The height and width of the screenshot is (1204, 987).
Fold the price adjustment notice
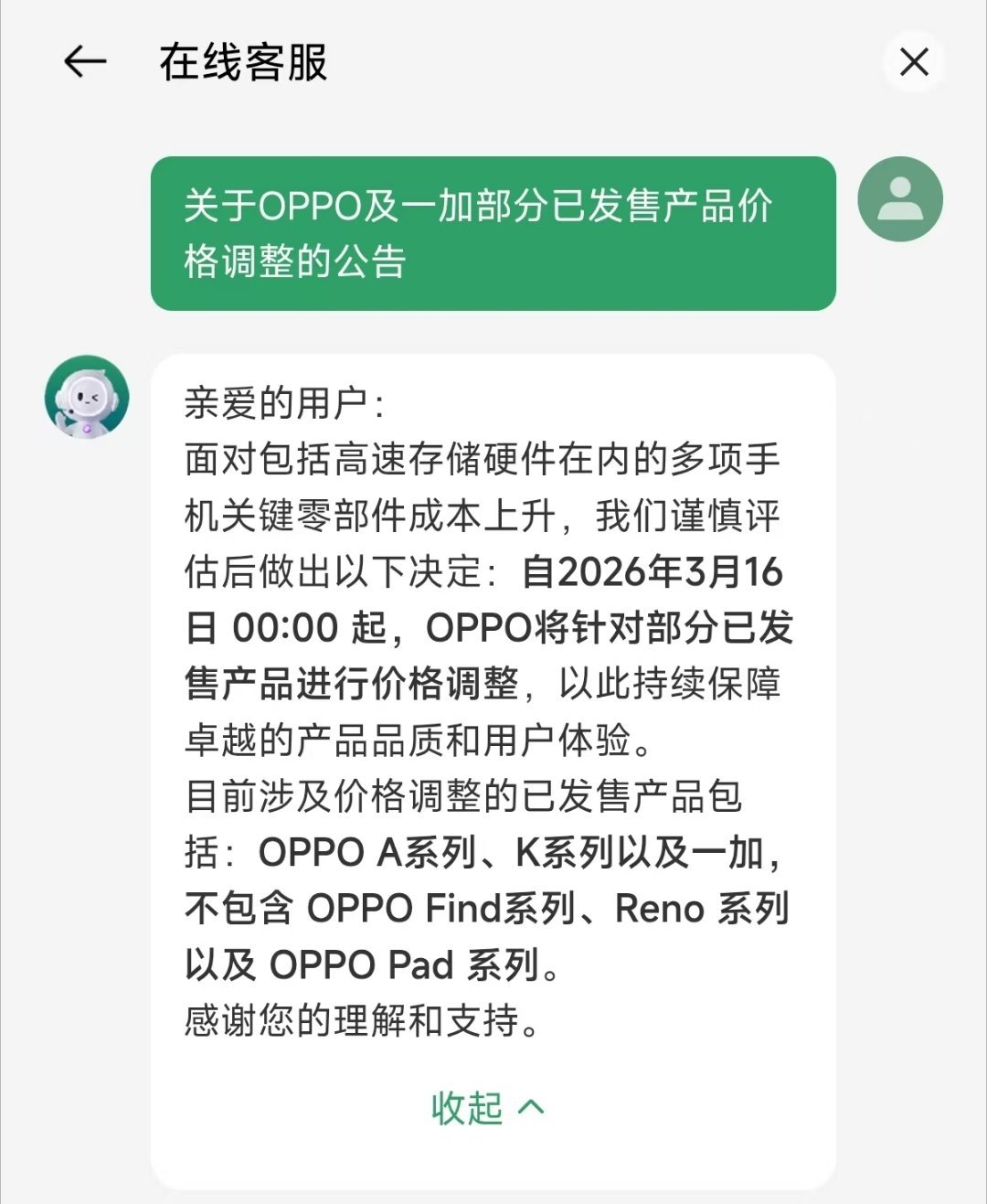click(487, 1107)
